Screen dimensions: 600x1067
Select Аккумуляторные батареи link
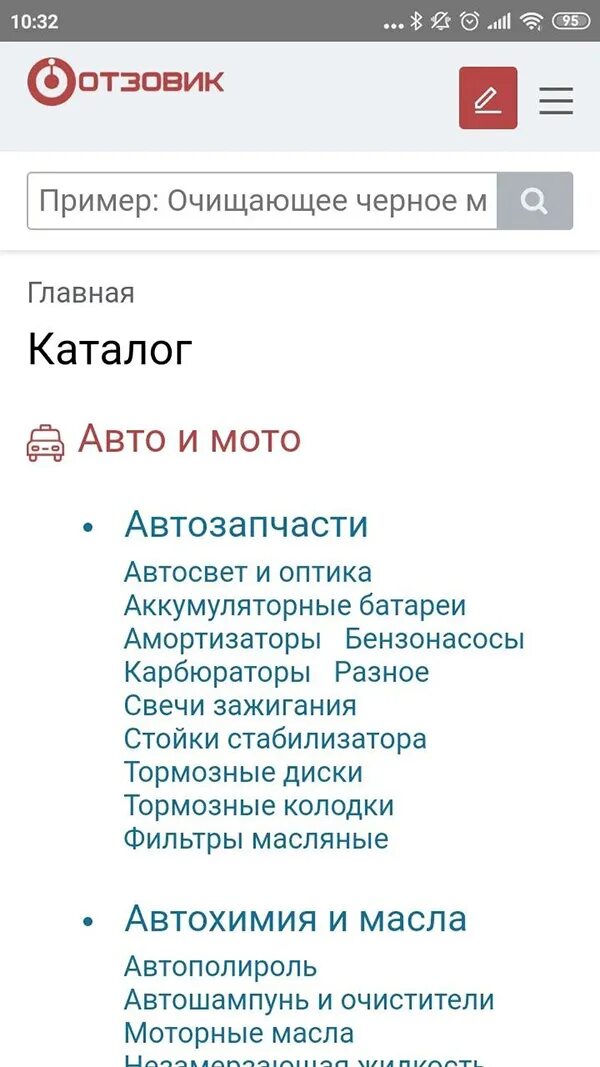pyautogui.click(x=295, y=606)
